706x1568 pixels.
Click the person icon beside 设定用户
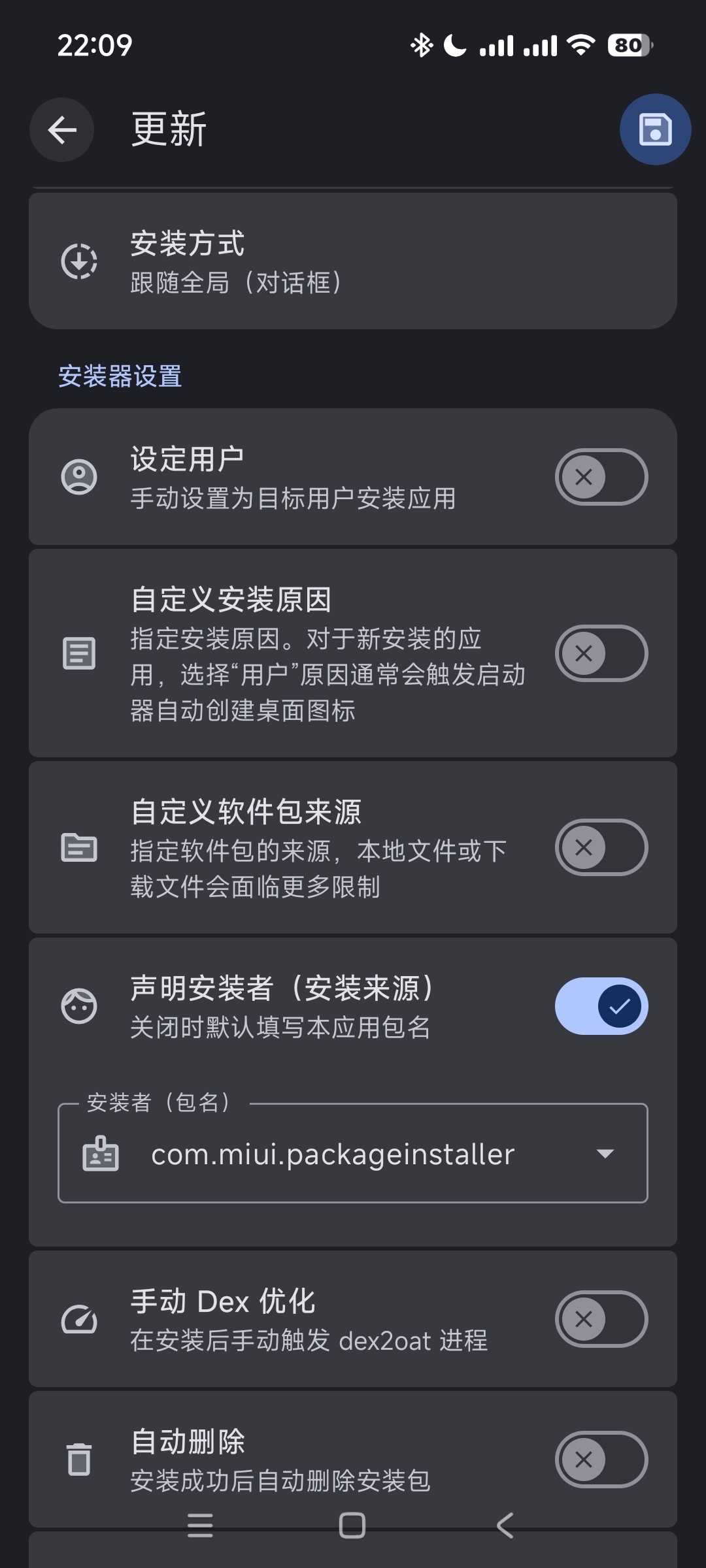pyautogui.click(x=78, y=477)
